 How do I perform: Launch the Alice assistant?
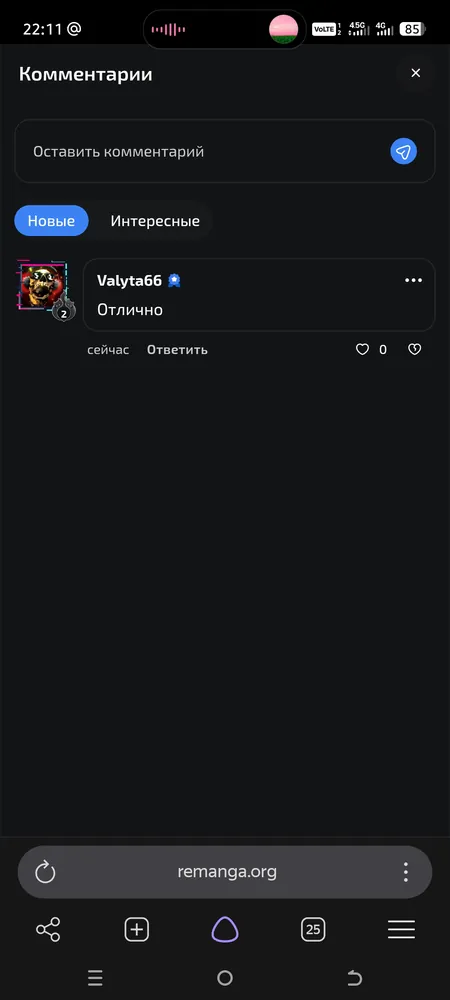tap(225, 930)
